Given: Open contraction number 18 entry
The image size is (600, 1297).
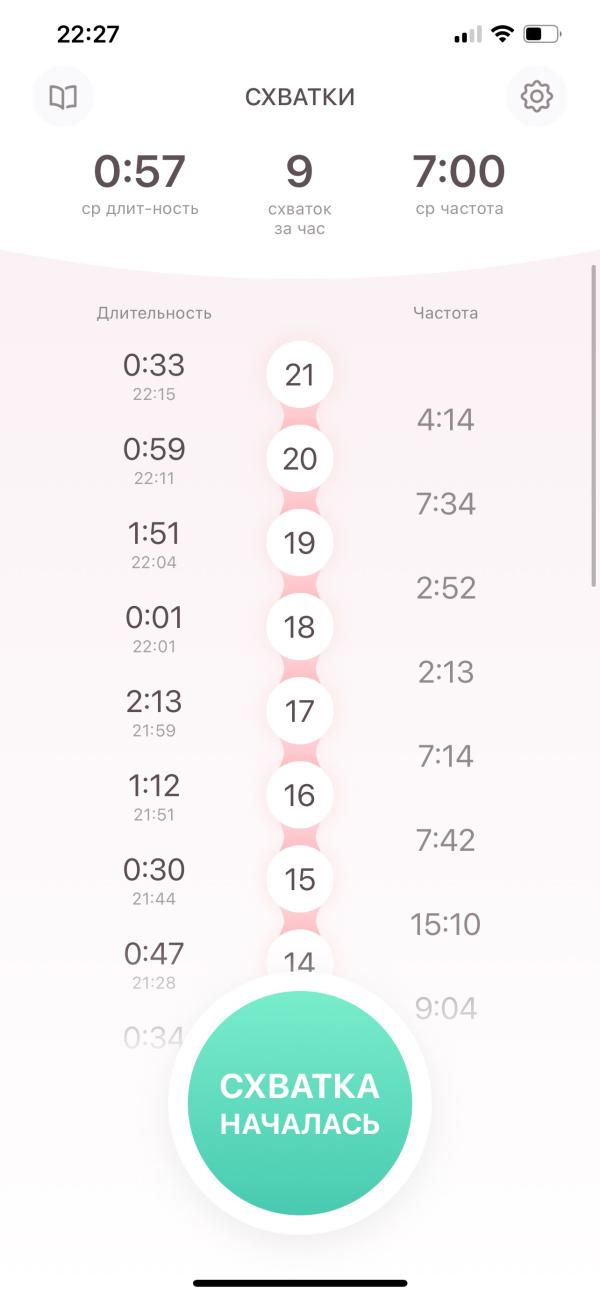Looking at the screenshot, I should (300, 627).
